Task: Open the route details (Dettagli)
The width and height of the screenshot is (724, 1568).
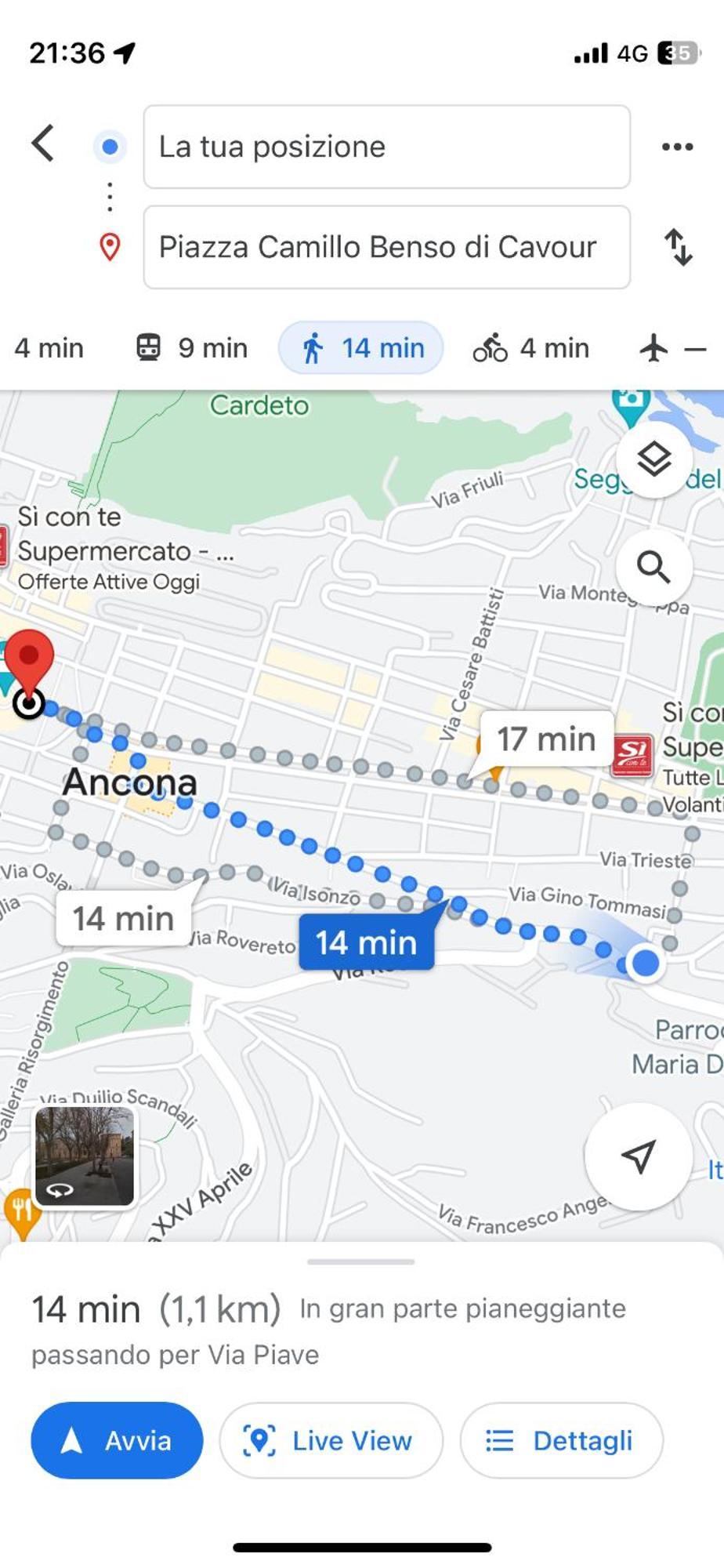Action: pos(561,1441)
